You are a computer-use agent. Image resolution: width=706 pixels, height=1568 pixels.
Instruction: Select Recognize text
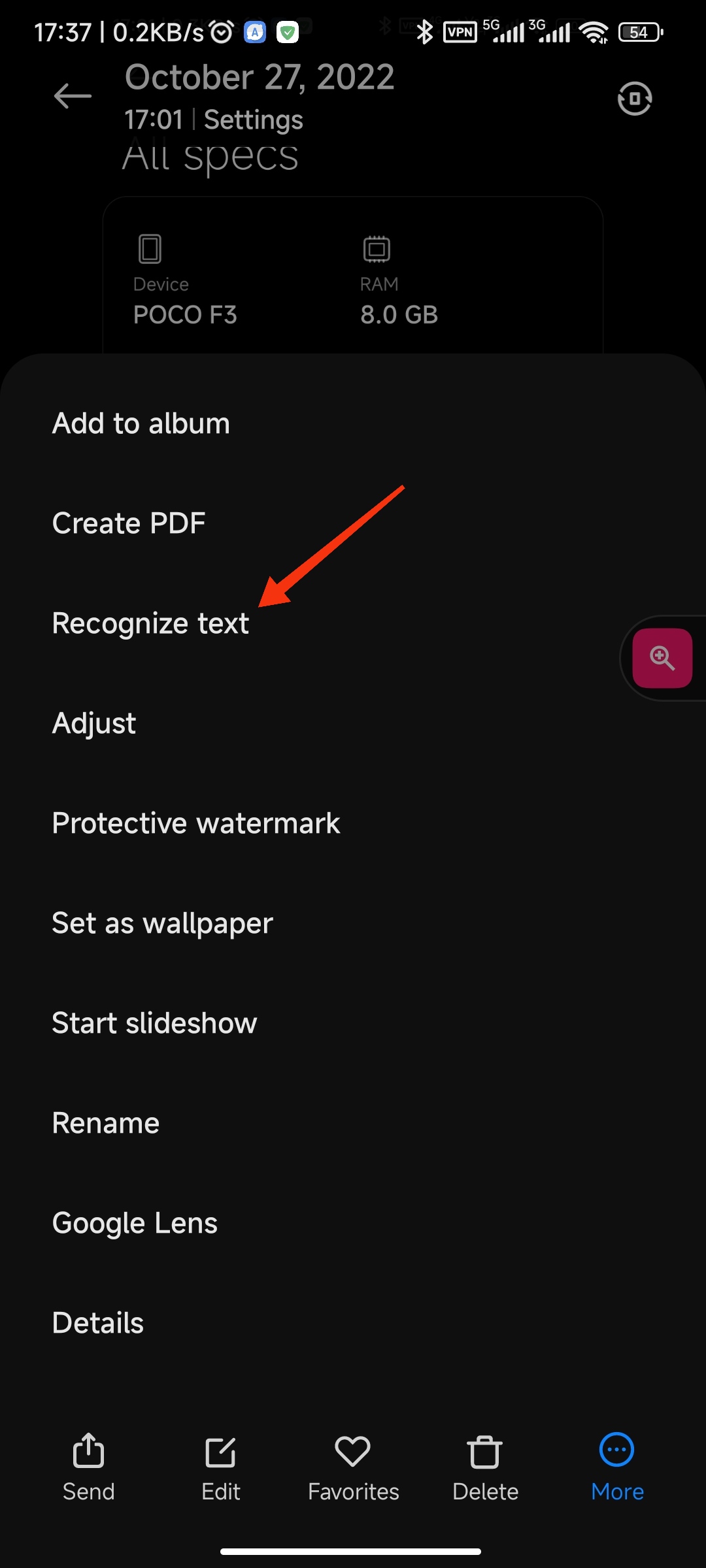(x=353, y=623)
